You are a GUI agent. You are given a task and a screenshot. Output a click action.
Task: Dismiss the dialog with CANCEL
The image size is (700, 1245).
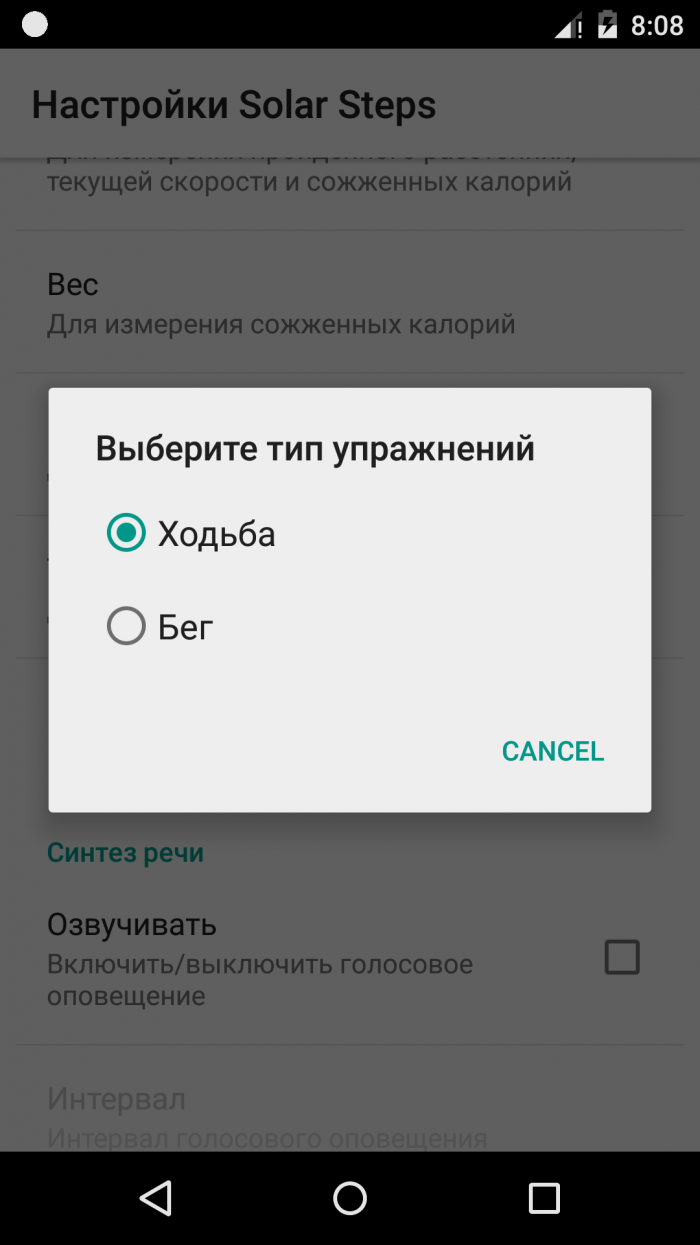pos(552,751)
